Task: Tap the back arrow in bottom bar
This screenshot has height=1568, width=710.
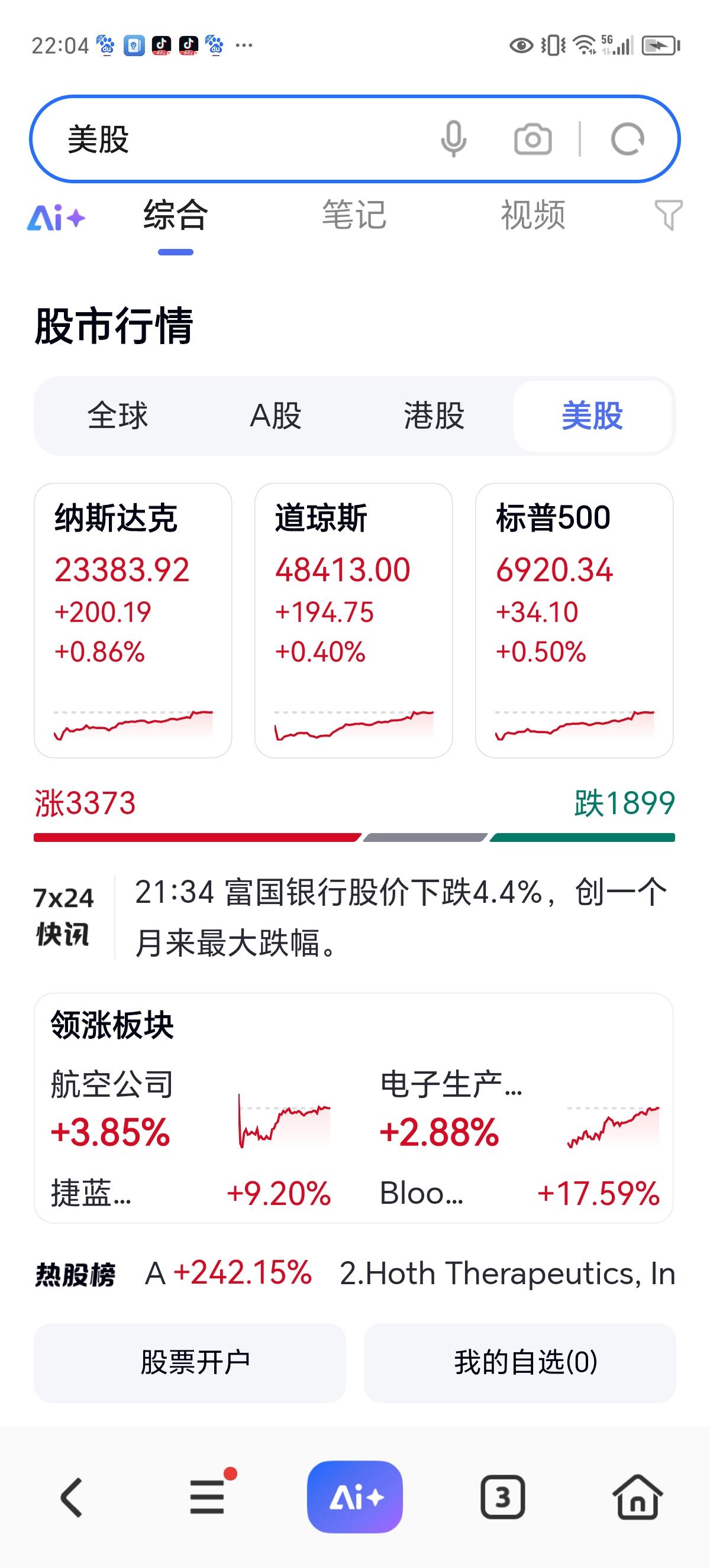Action: [71, 1498]
